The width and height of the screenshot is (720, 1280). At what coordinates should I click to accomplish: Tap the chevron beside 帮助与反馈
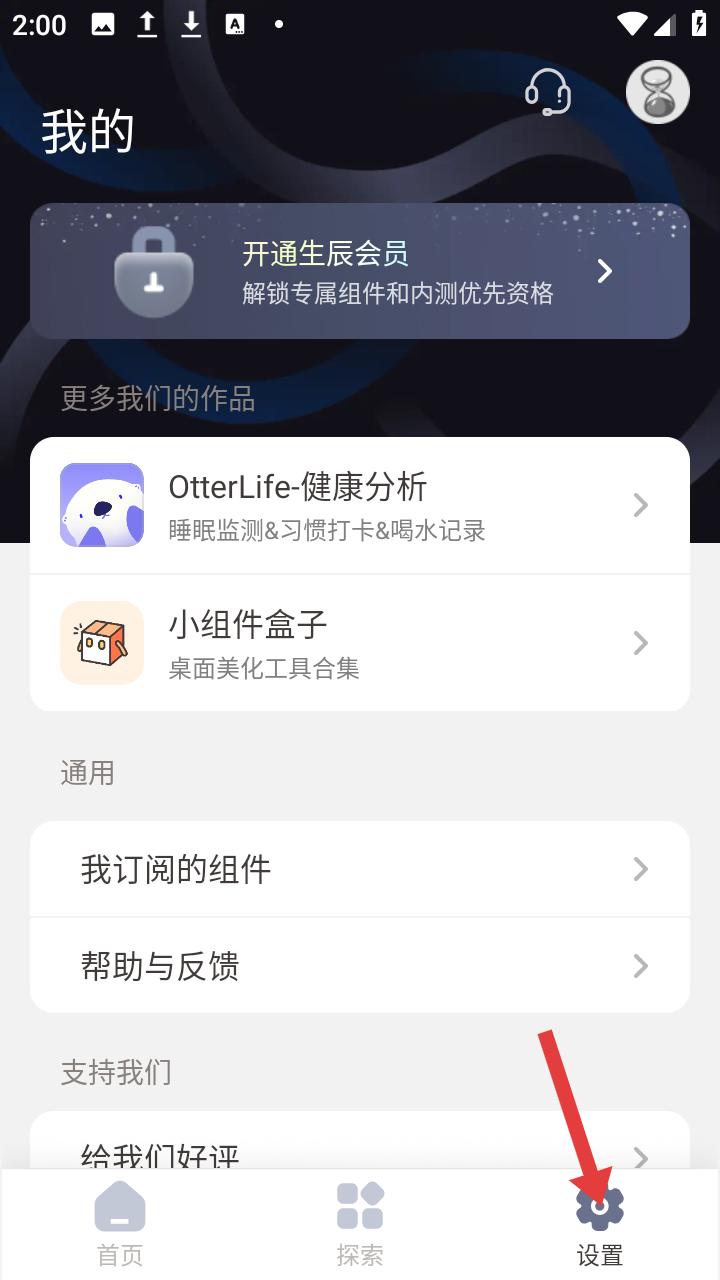(640, 965)
